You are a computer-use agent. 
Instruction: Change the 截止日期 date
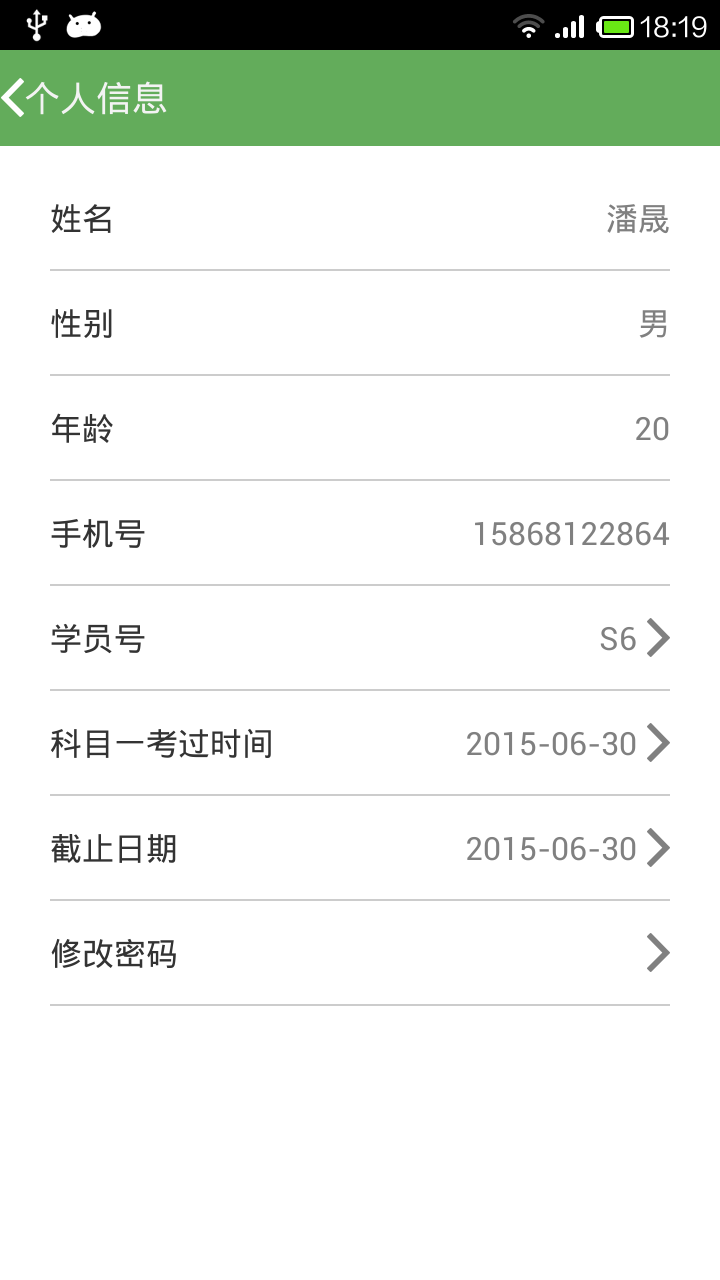tap(360, 848)
